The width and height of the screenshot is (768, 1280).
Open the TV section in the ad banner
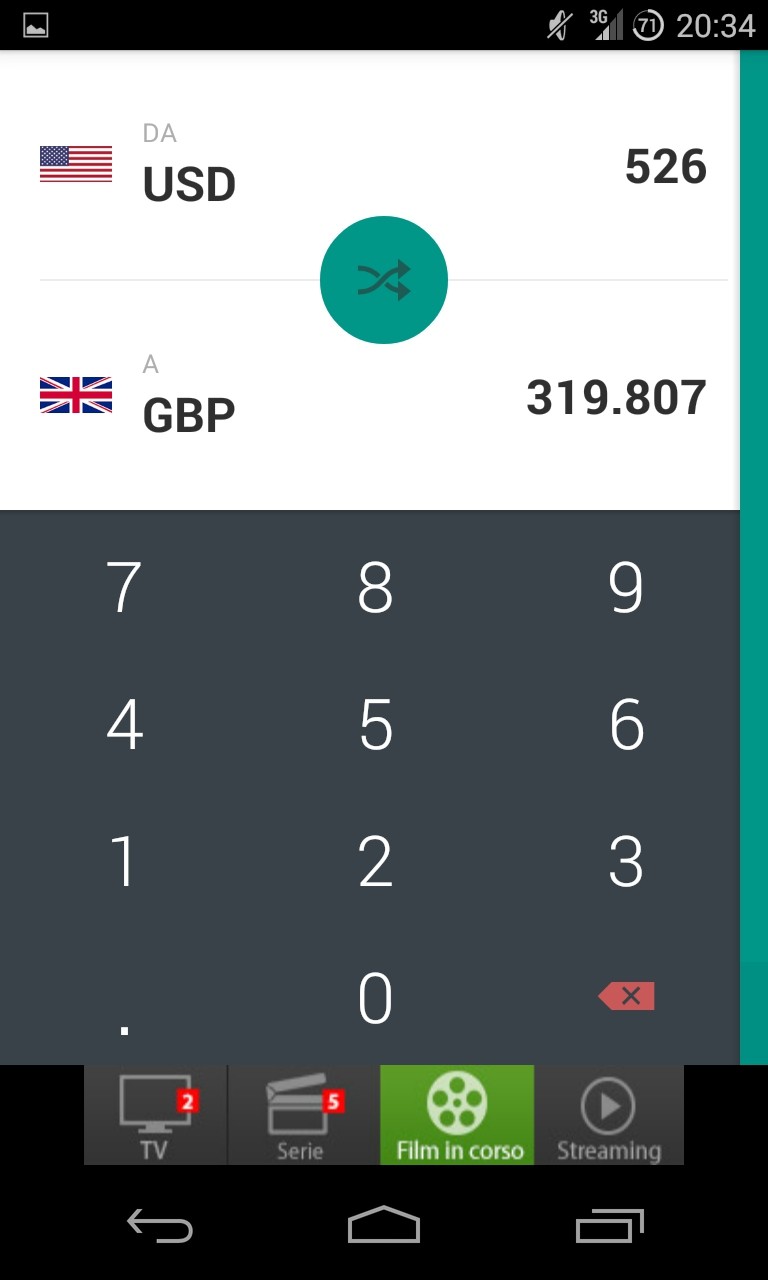(155, 1115)
